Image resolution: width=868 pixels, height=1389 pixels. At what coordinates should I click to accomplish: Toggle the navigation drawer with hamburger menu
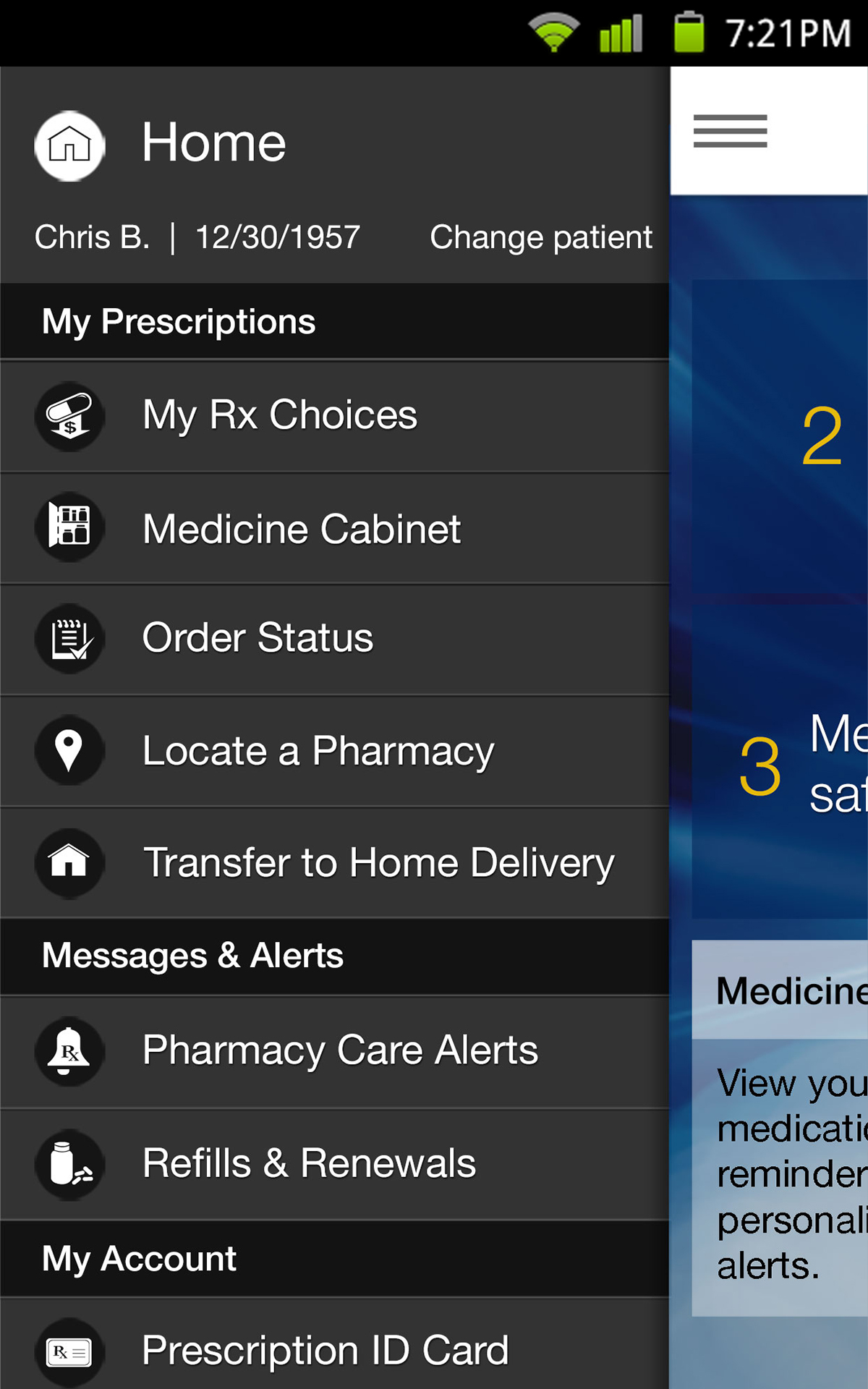[729, 131]
